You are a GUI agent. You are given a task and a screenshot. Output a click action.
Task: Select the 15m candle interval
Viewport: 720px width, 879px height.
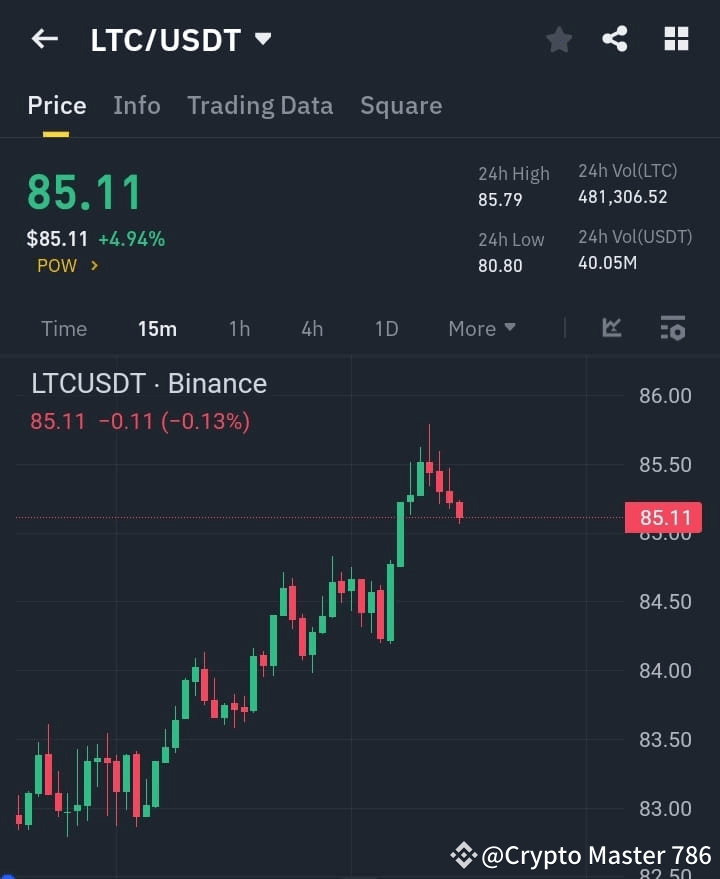tap(157, 328)
